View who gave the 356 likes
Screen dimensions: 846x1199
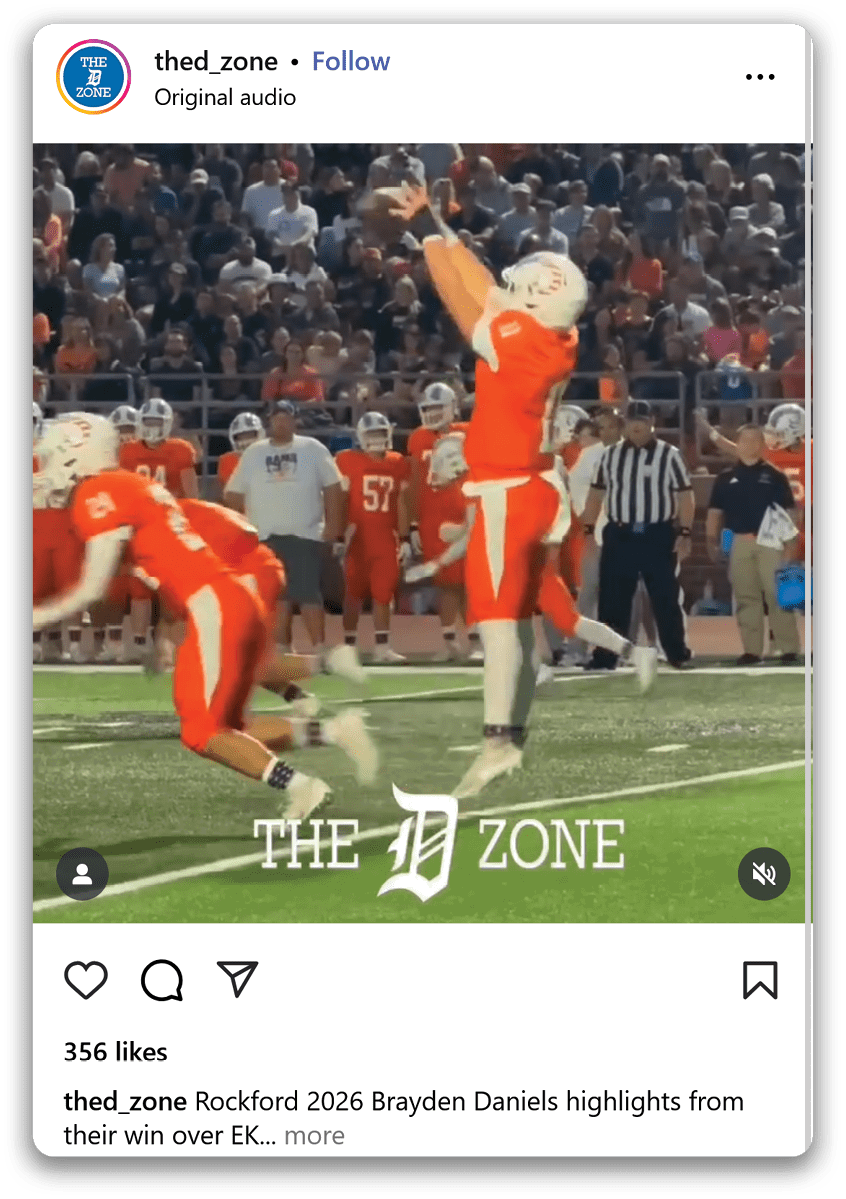tap(115, 1052)
